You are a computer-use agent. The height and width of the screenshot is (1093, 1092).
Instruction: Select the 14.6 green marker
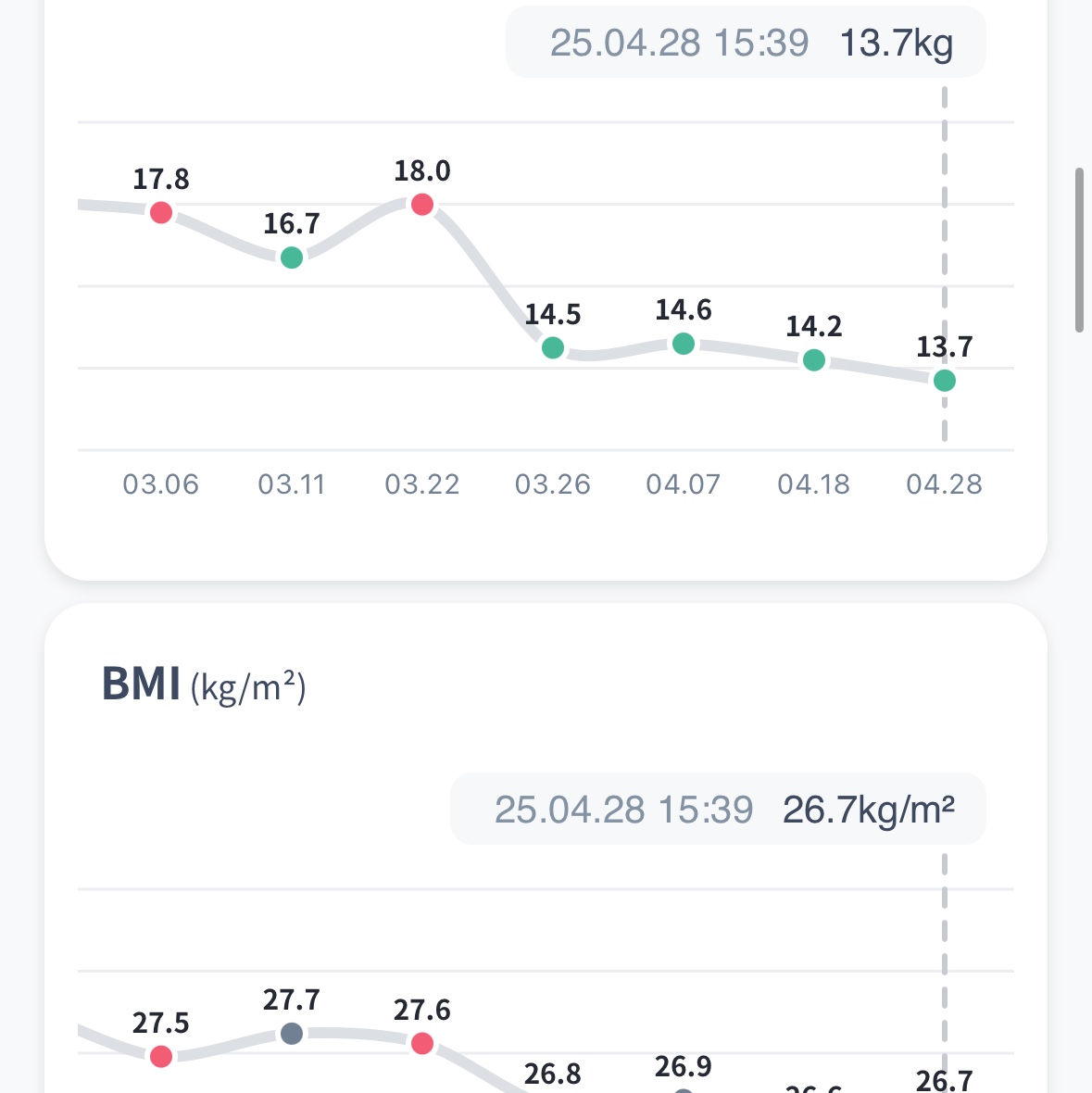[x=684, y=344]
